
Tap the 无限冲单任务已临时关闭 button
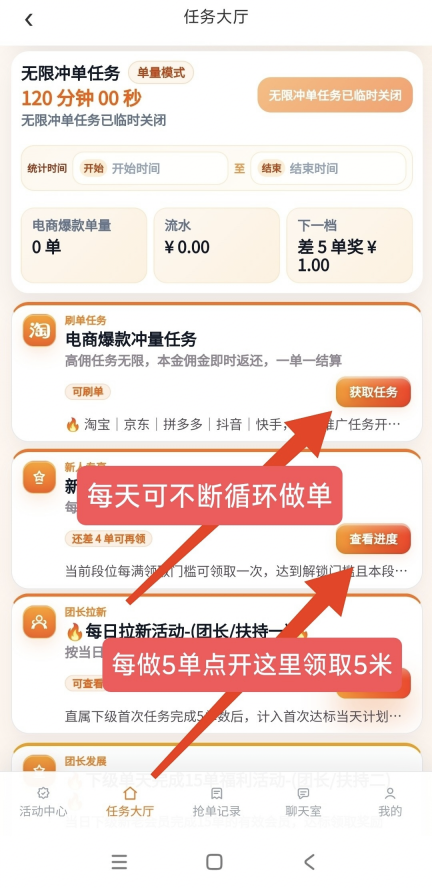pos(335,95)
